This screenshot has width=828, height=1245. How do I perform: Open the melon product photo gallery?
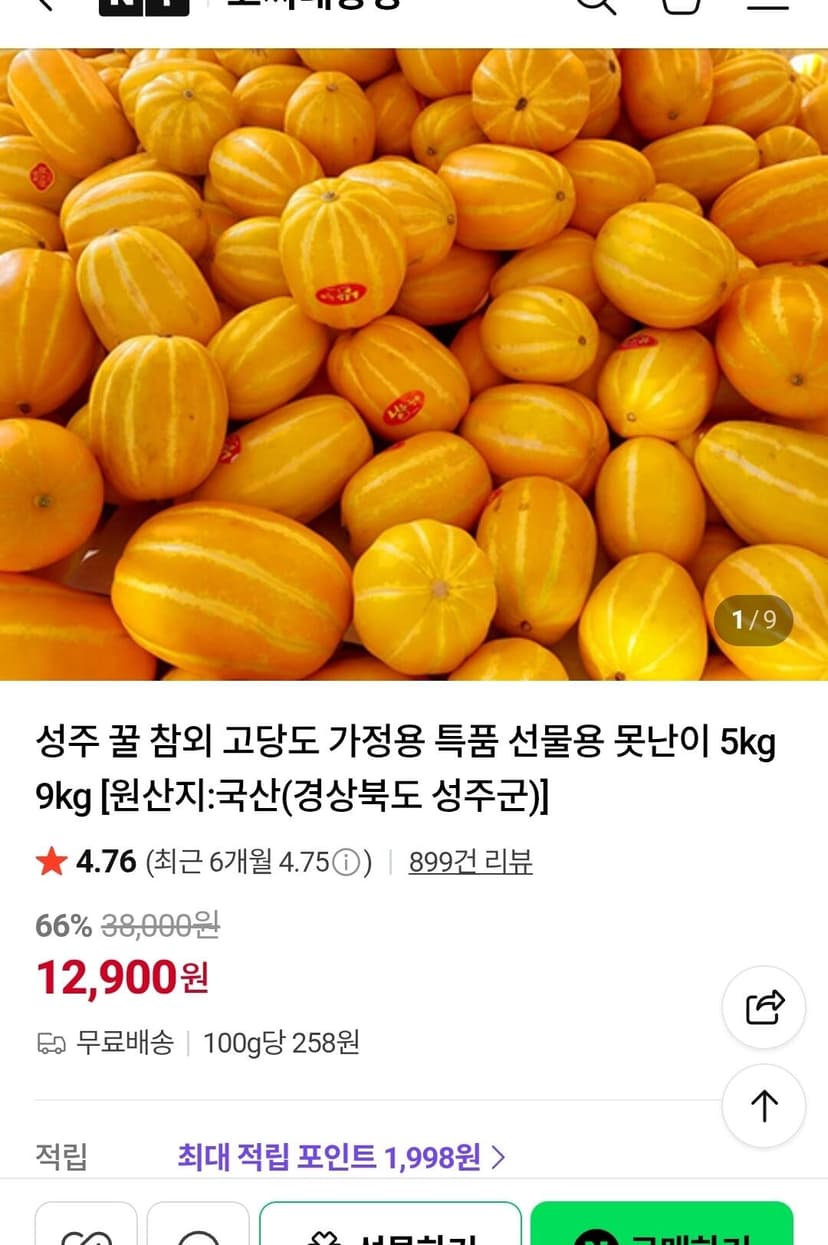[414, 364]
